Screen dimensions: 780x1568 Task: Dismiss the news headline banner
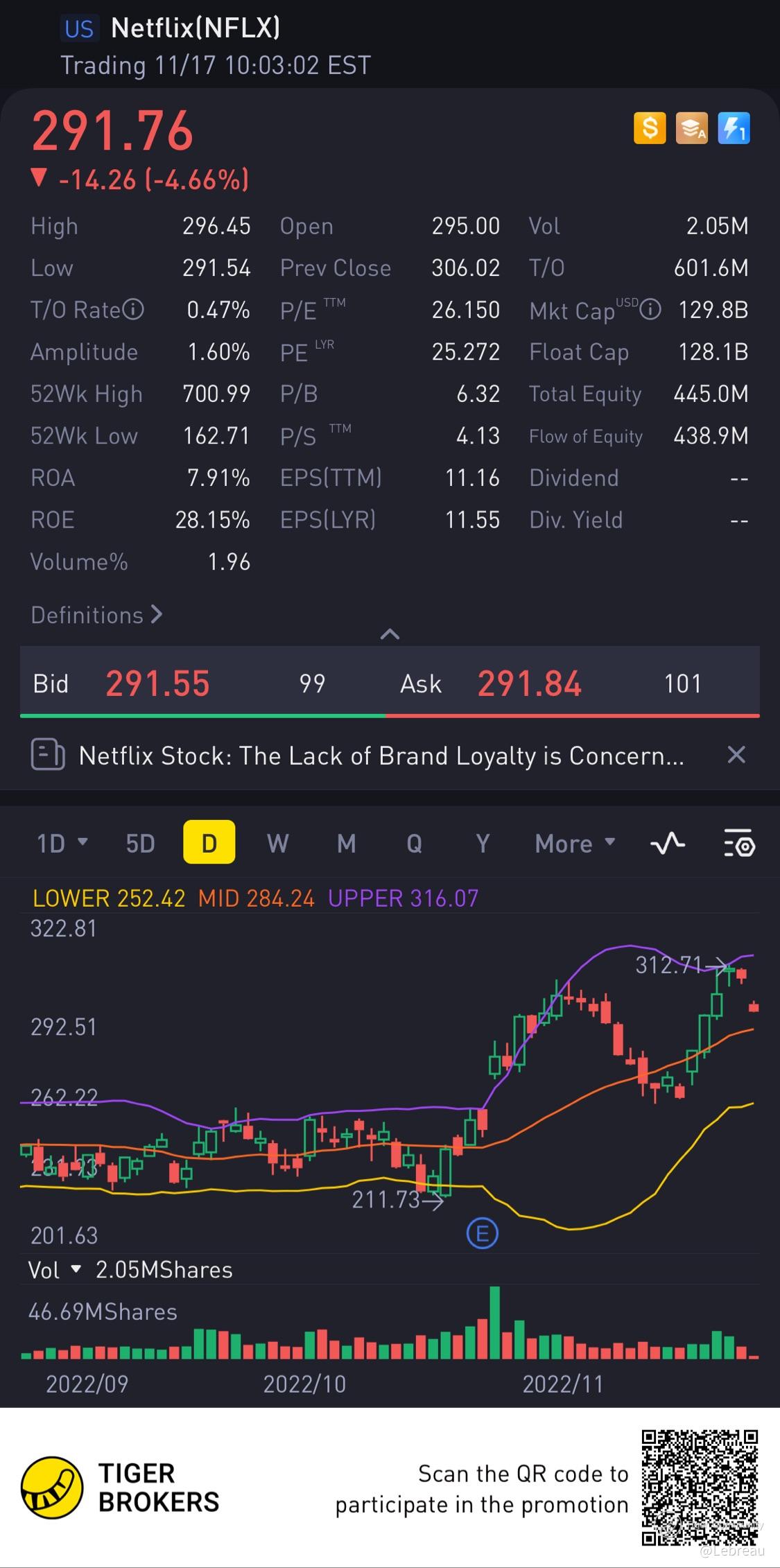pyautogui.click(x=736, y=755)
